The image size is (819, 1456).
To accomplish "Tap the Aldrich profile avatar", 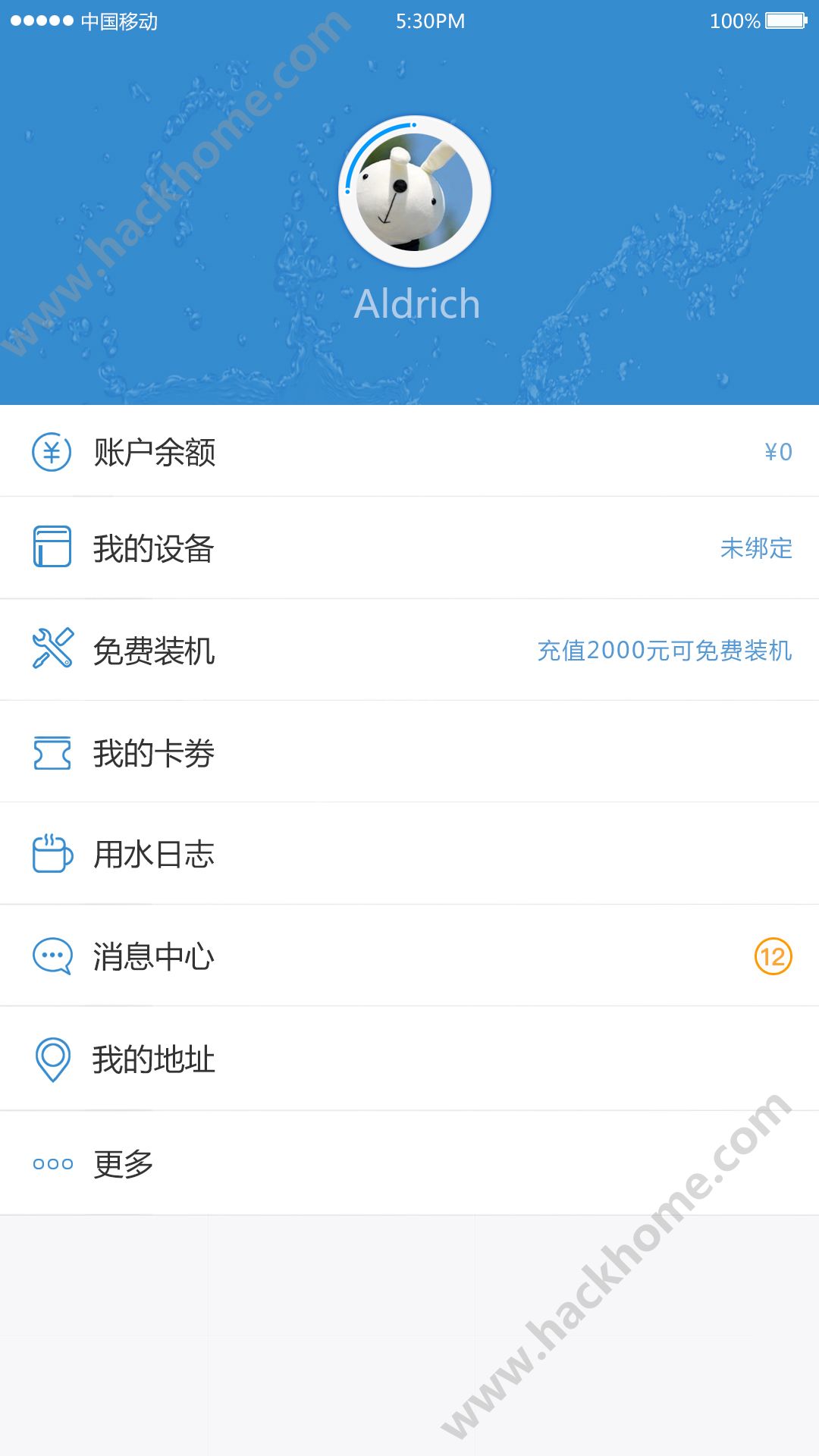I will (414, 192).
